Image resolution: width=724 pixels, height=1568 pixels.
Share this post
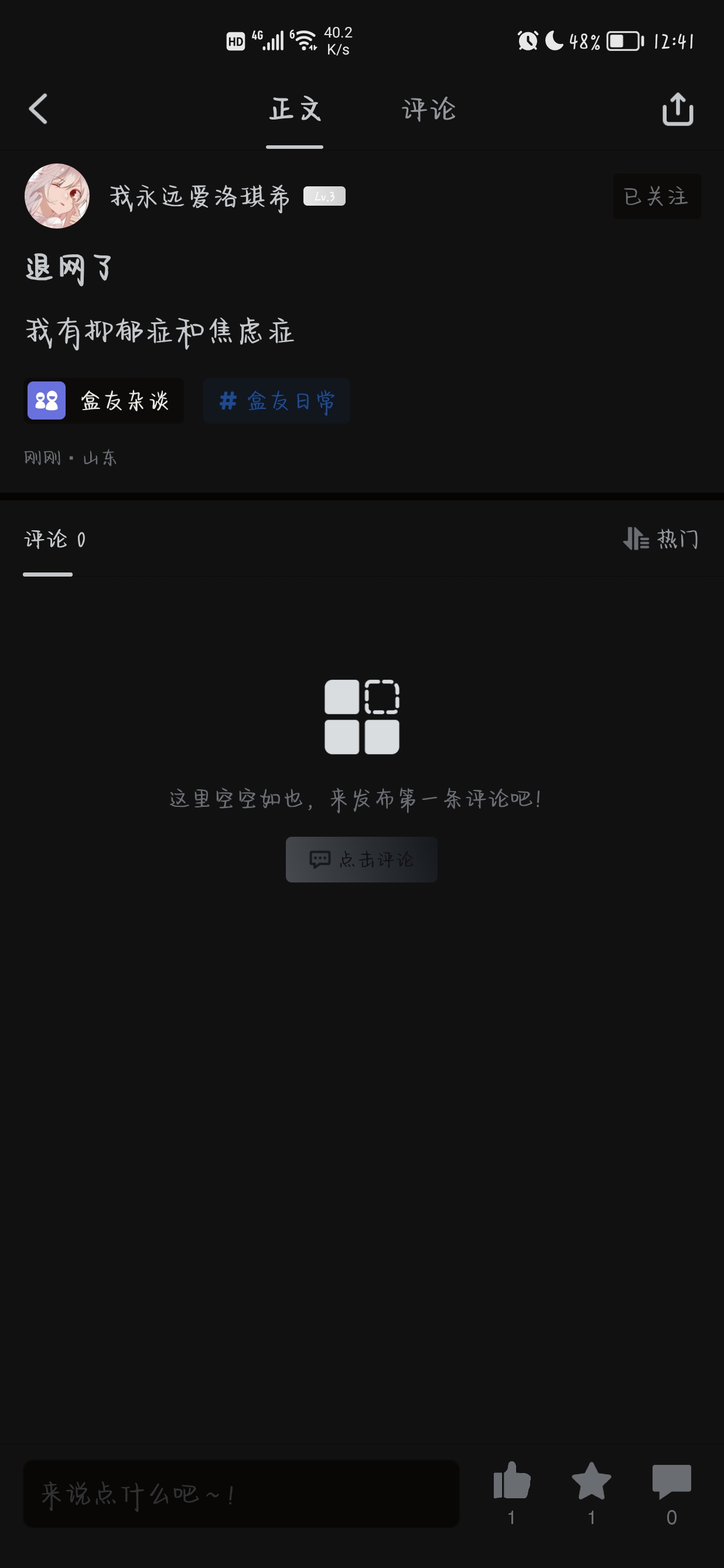[x=677, y=110]
